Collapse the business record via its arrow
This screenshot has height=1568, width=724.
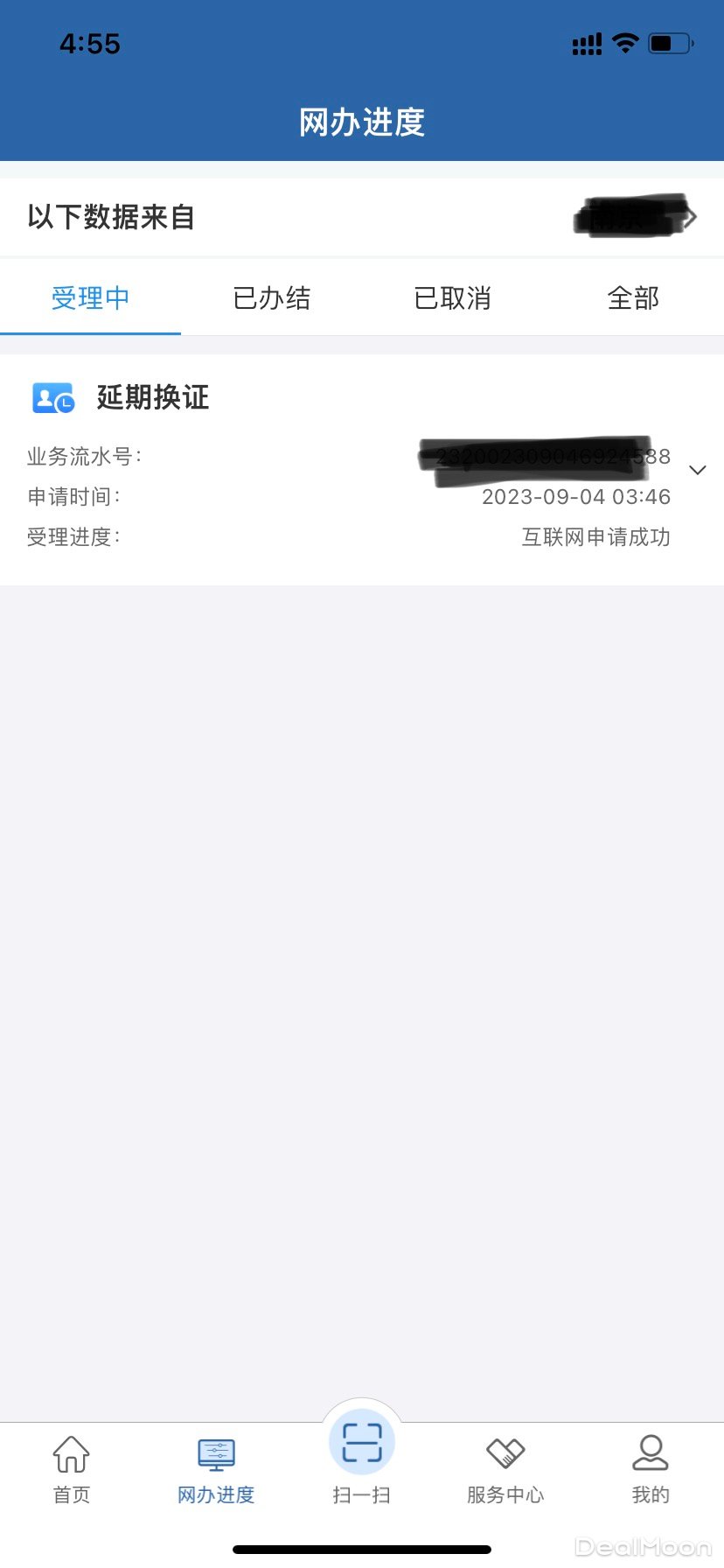pos(697,470)
